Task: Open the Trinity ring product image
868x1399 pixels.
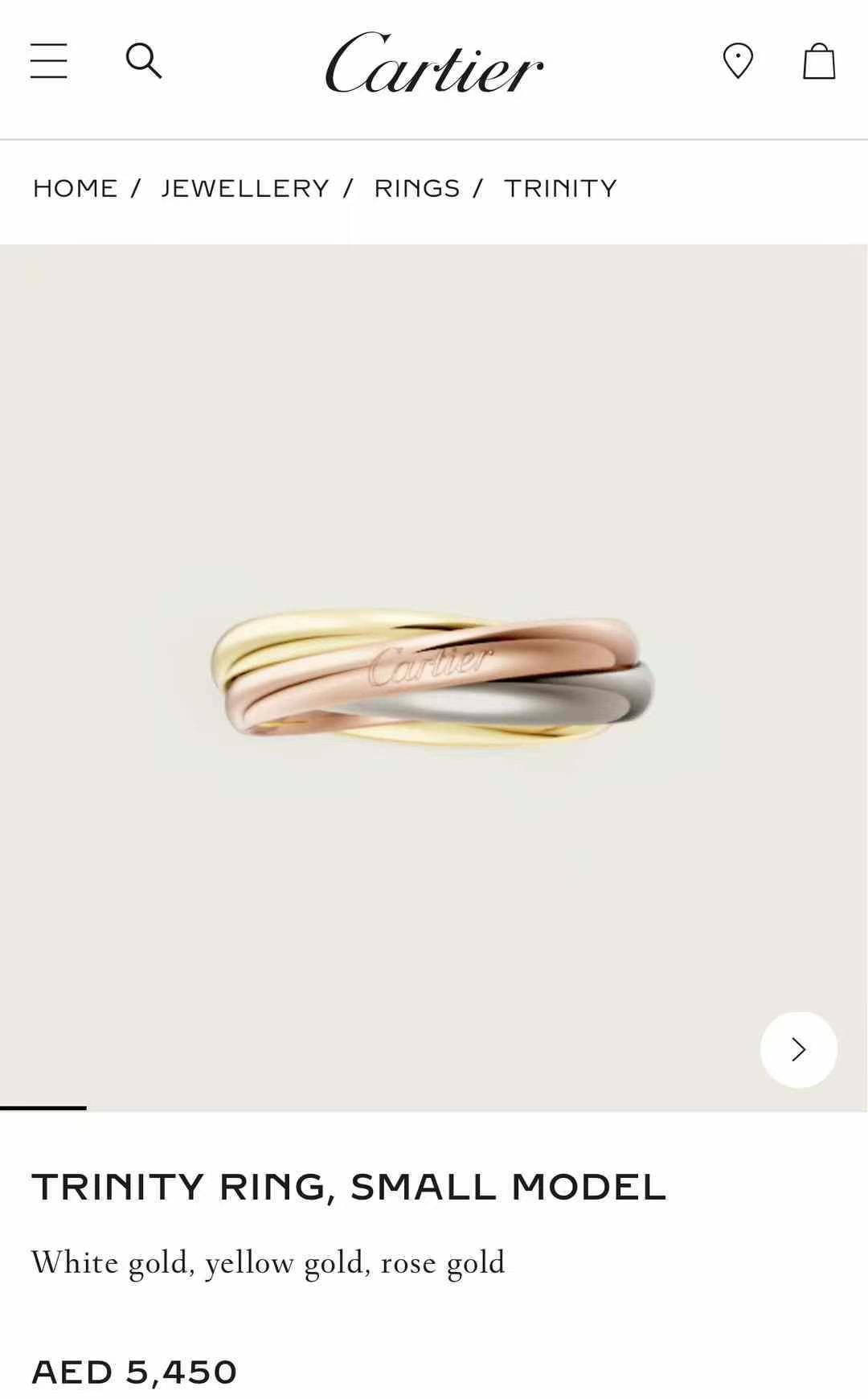Action: click(x=434, y=677)
